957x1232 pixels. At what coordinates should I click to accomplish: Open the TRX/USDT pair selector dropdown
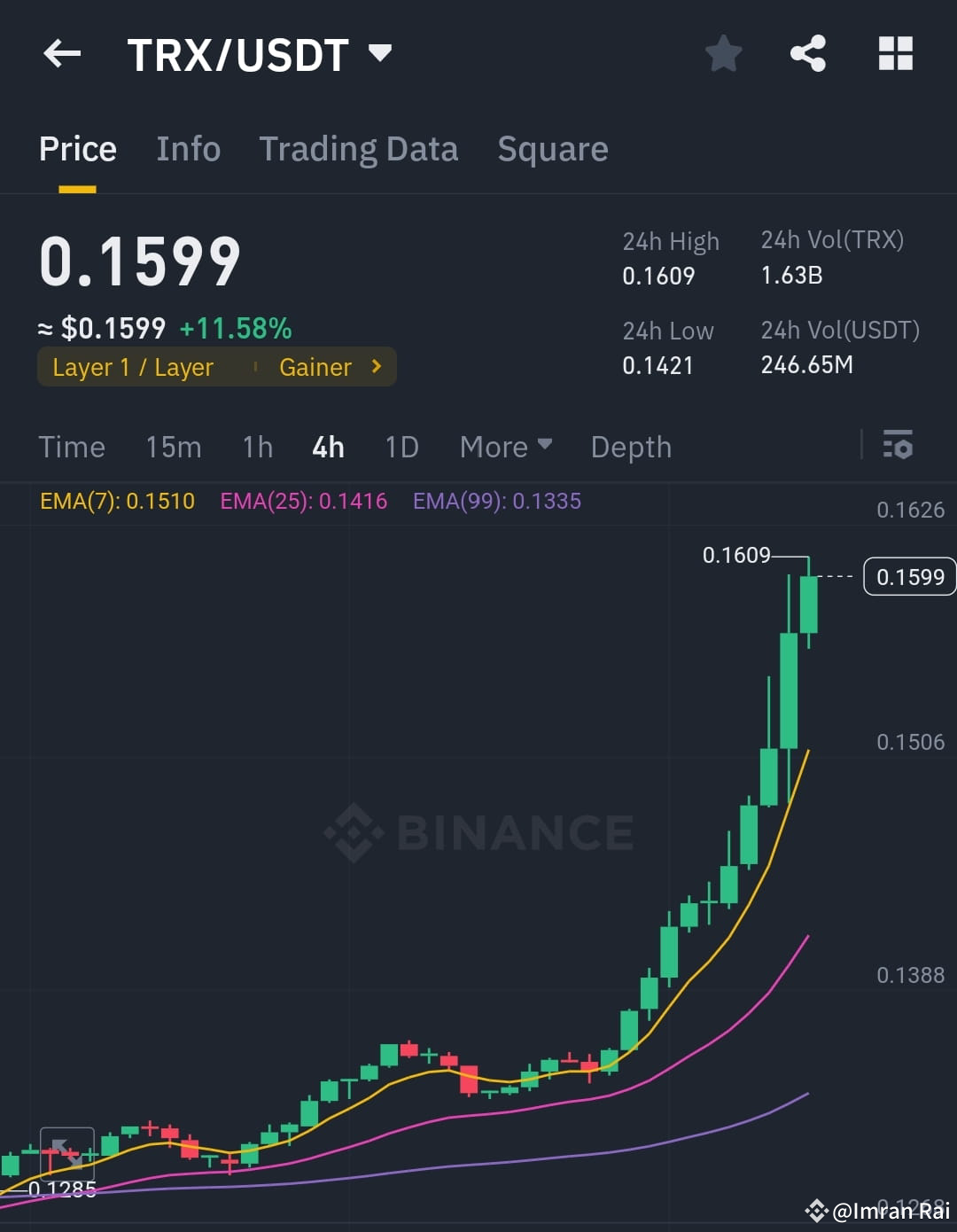[380, 53]
